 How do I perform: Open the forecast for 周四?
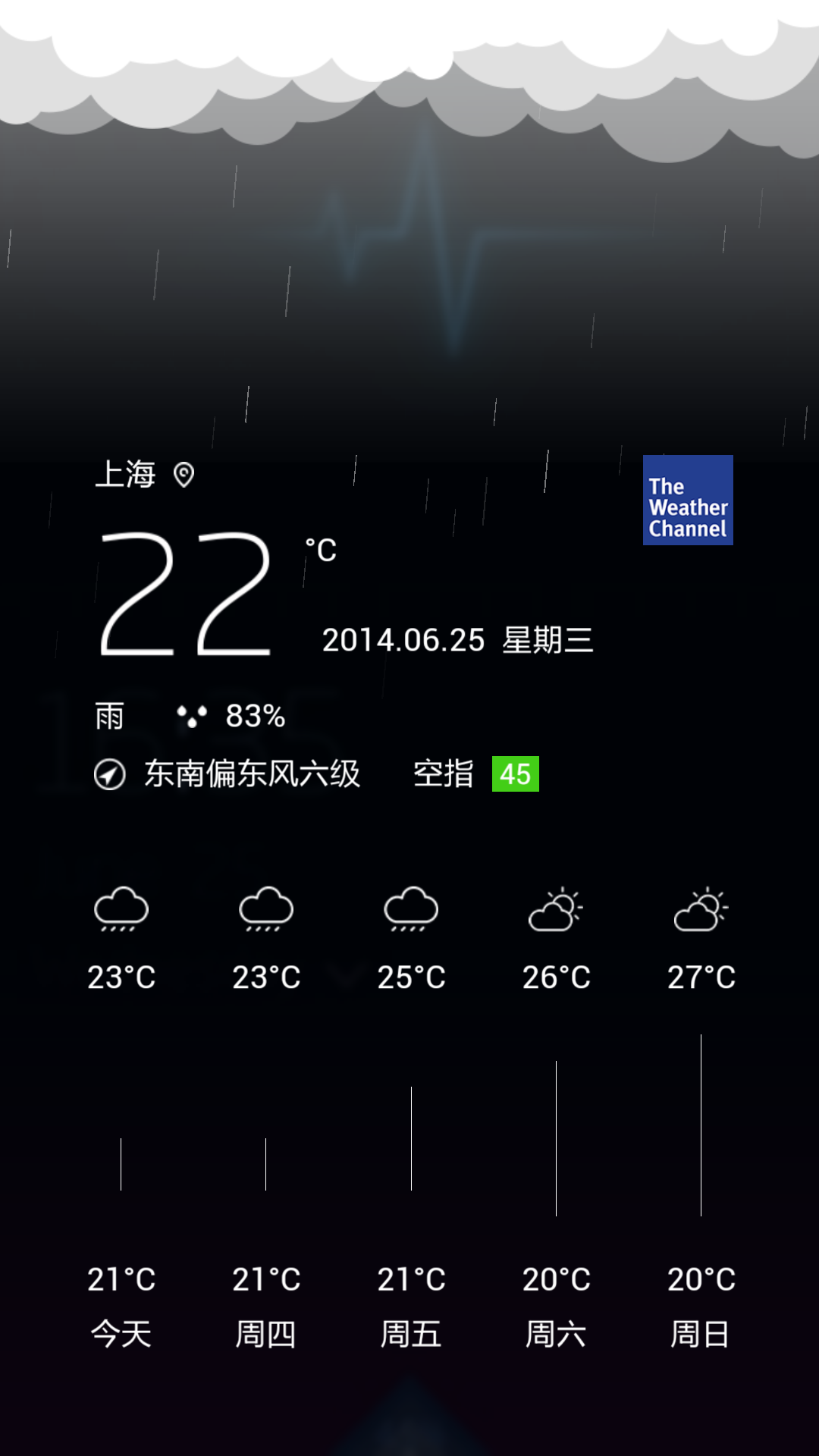pos(266,1333)
